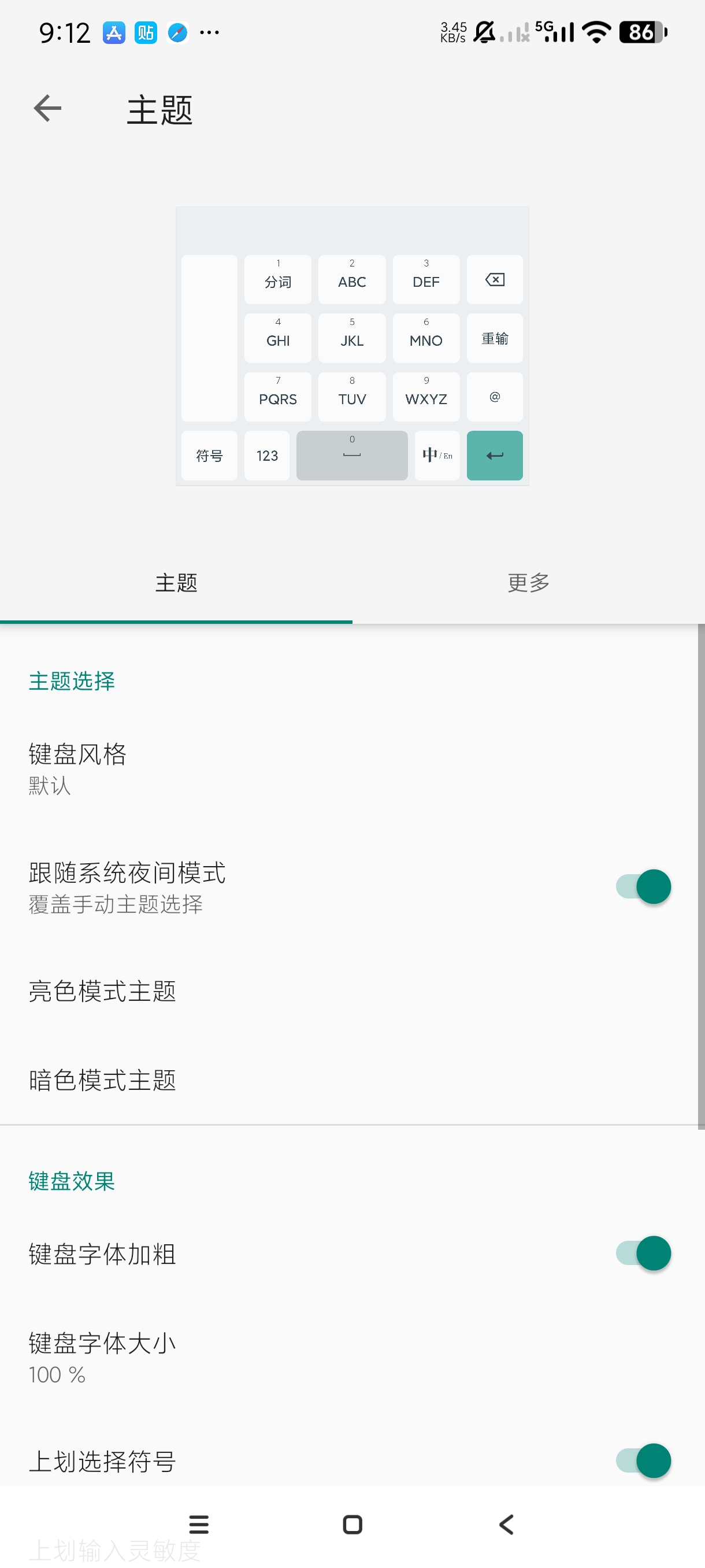Toggle 上划选择符号 switch
The image size is (705, 1568).
click(x=643, y=1461)
